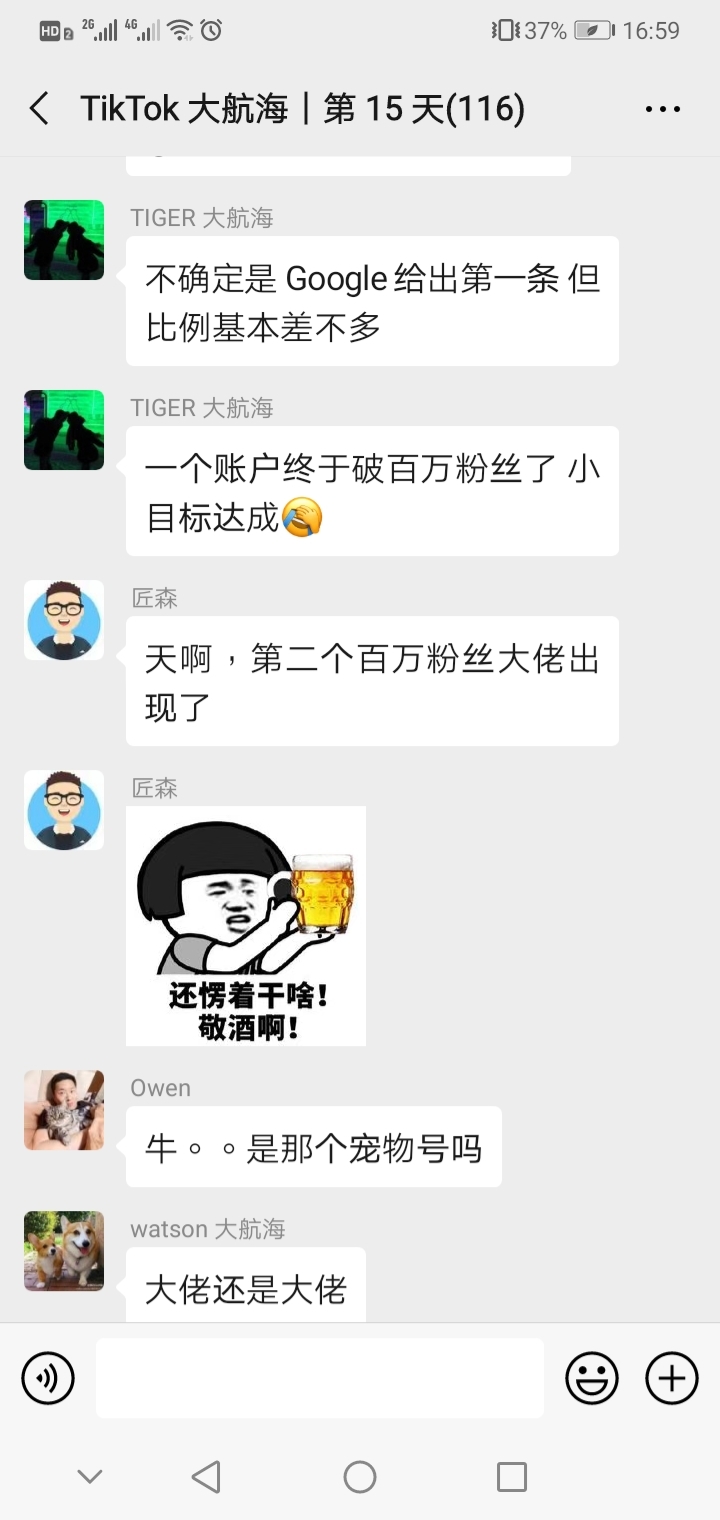720x1520 pixels.
Task: View the beer toast sticker from 匠森
Action: [x=246, y=926]
